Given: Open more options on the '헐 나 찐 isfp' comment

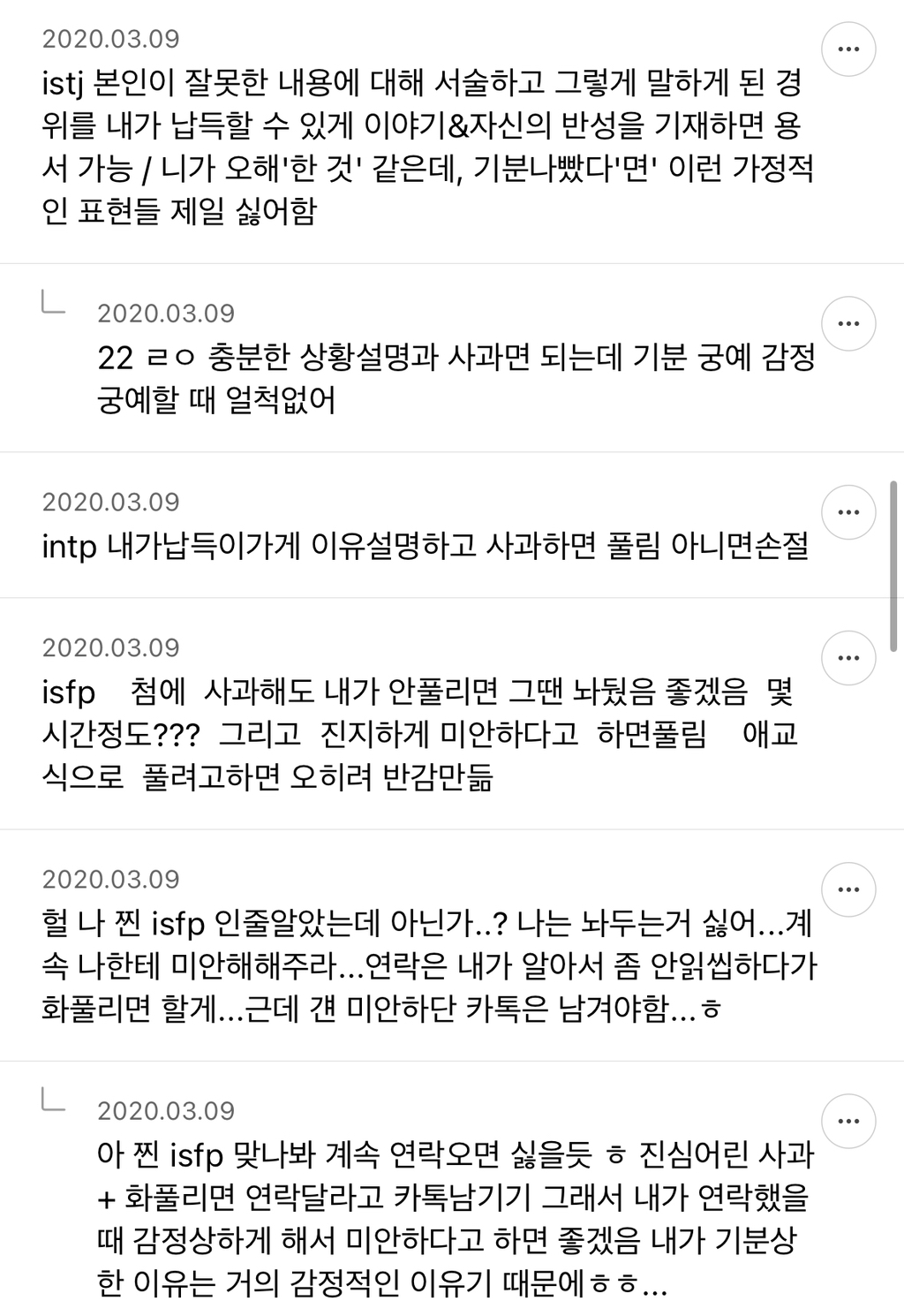Looking at the screenshot, I should [848, 889].
